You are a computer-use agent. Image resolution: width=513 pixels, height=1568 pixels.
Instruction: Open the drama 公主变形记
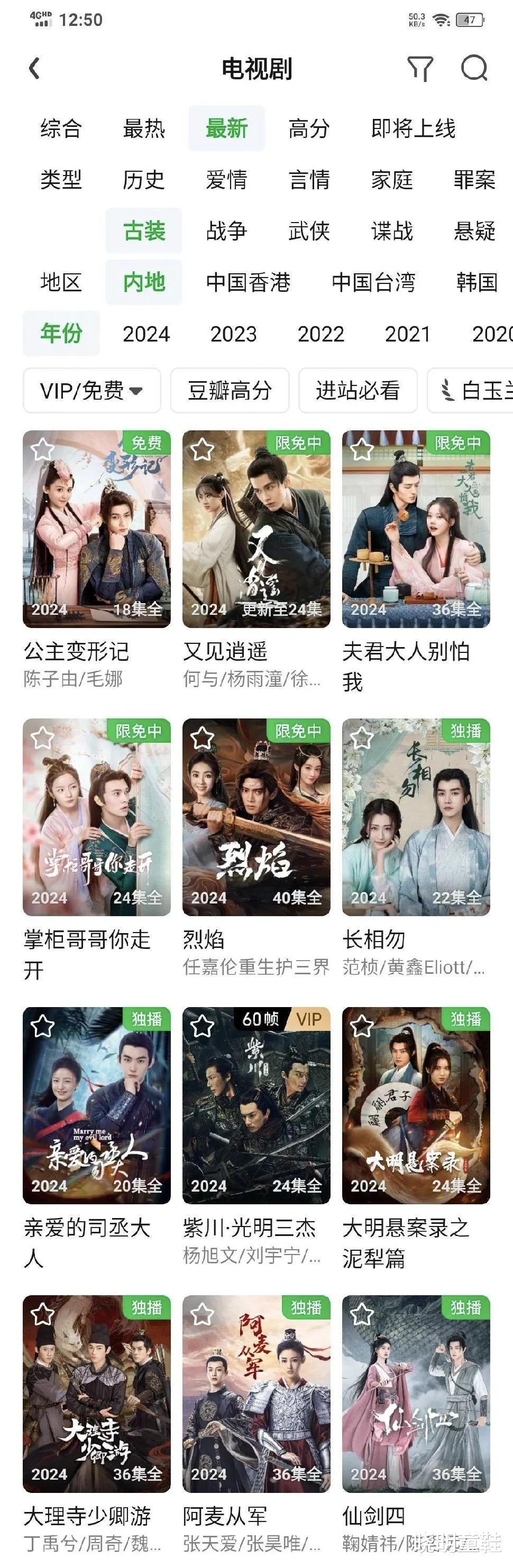point(97,529)
